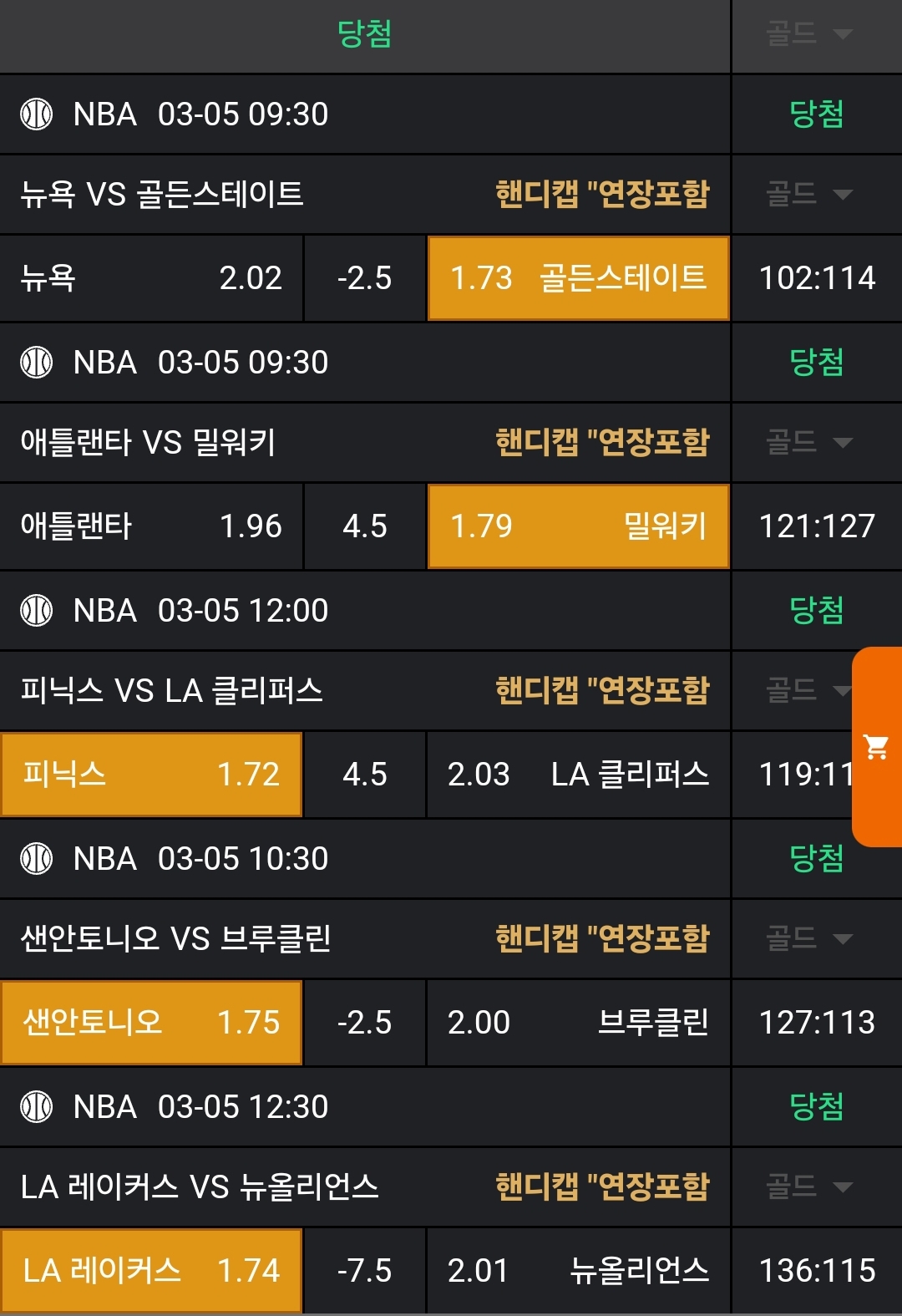902x1316 pixels.
Task: Choose the 애틀랜타 1.96 handicap pick
Action: coord(151,526)
